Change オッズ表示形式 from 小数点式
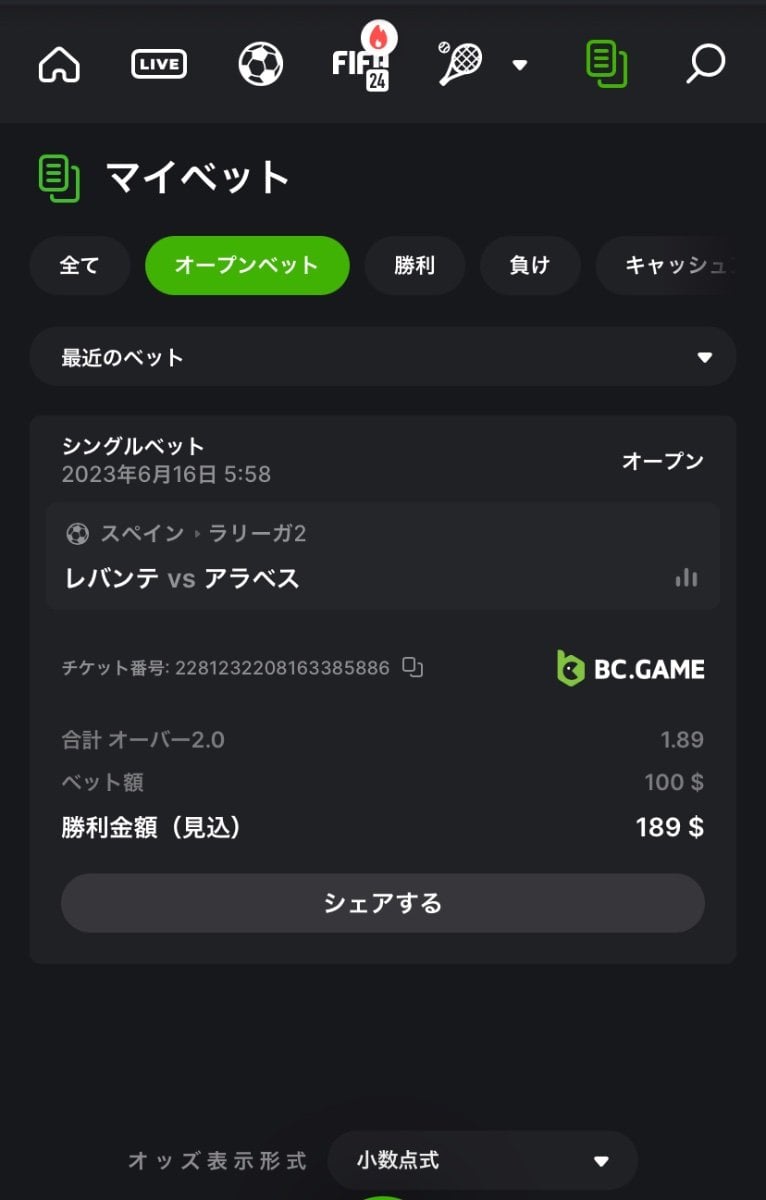Screen dimensions: 766x1200 483,1161
